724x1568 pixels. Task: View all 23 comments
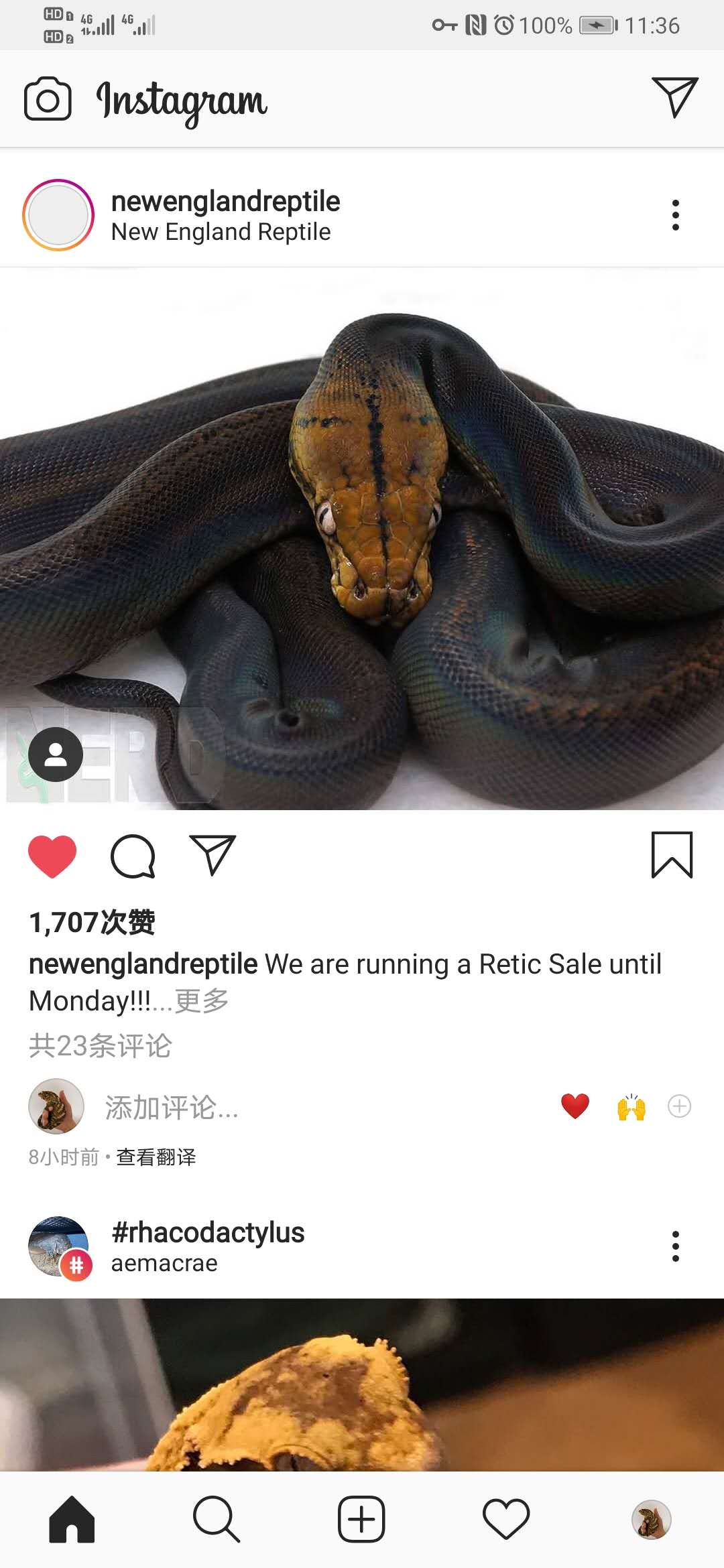101,1046
